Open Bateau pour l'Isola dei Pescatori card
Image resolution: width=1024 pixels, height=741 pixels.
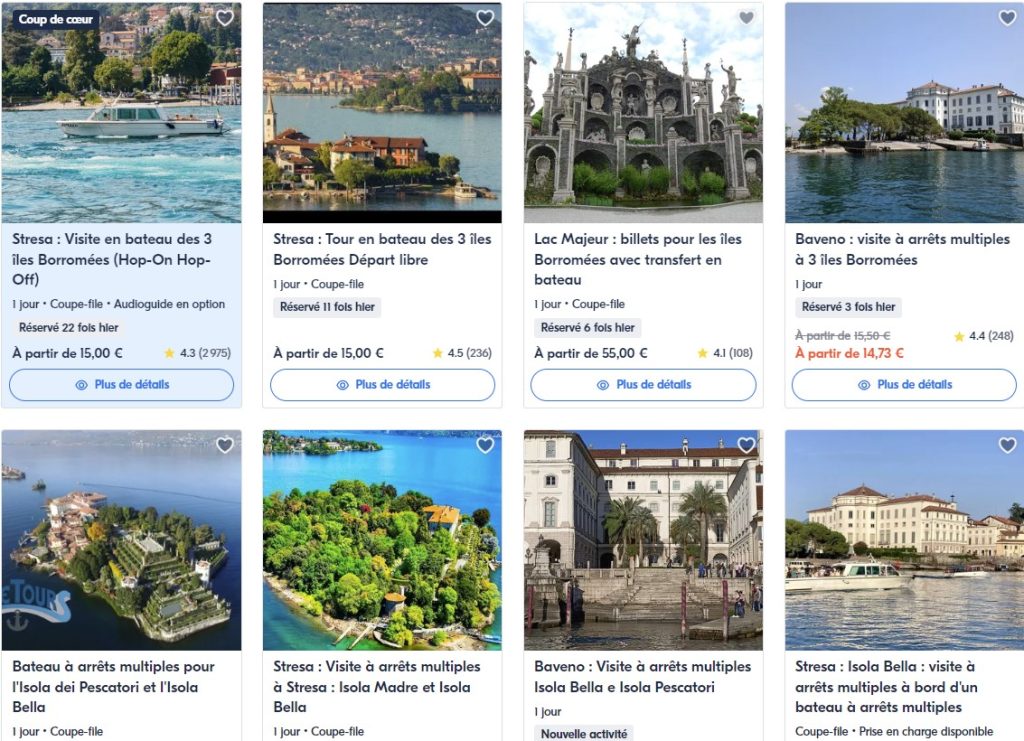pos(112,686)
